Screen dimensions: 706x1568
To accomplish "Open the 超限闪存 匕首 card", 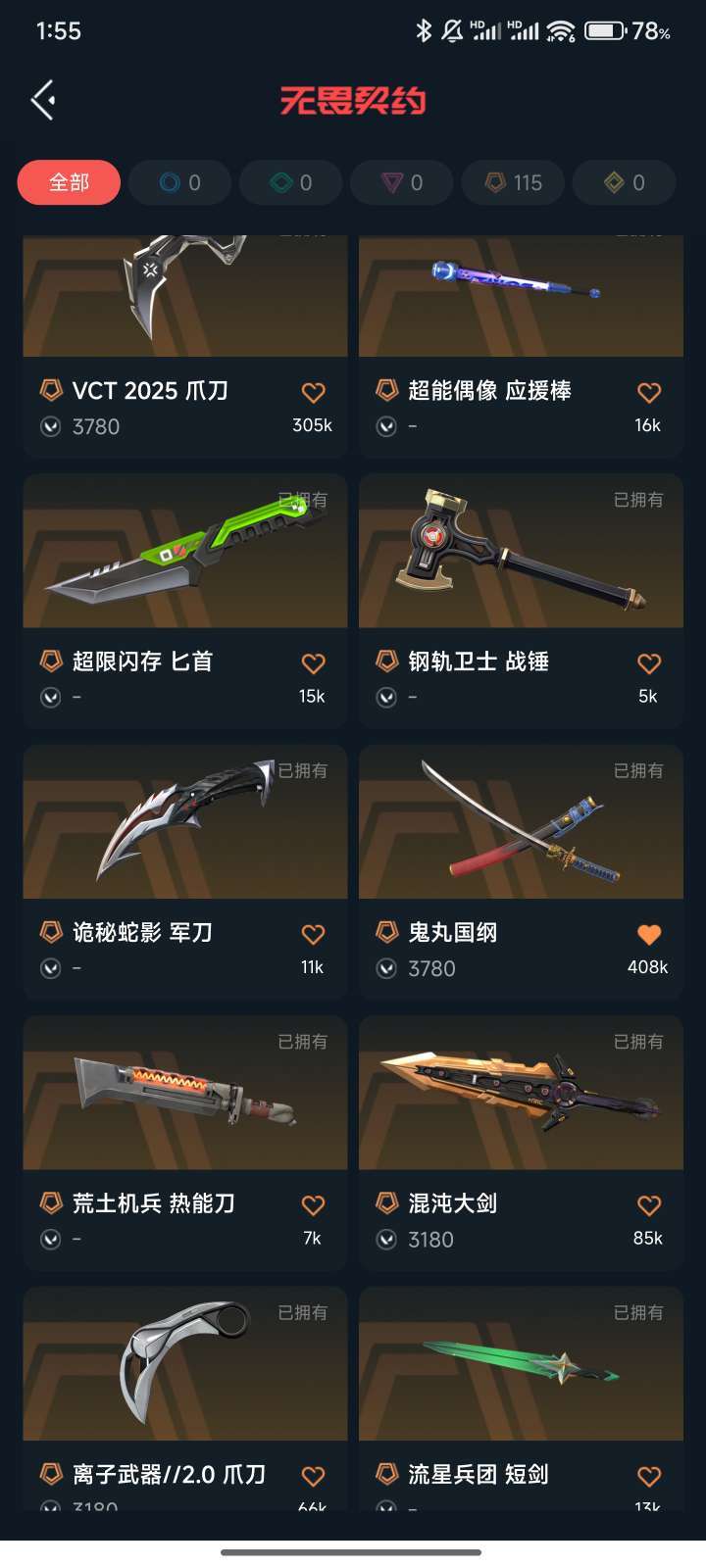I will (185, 601).
